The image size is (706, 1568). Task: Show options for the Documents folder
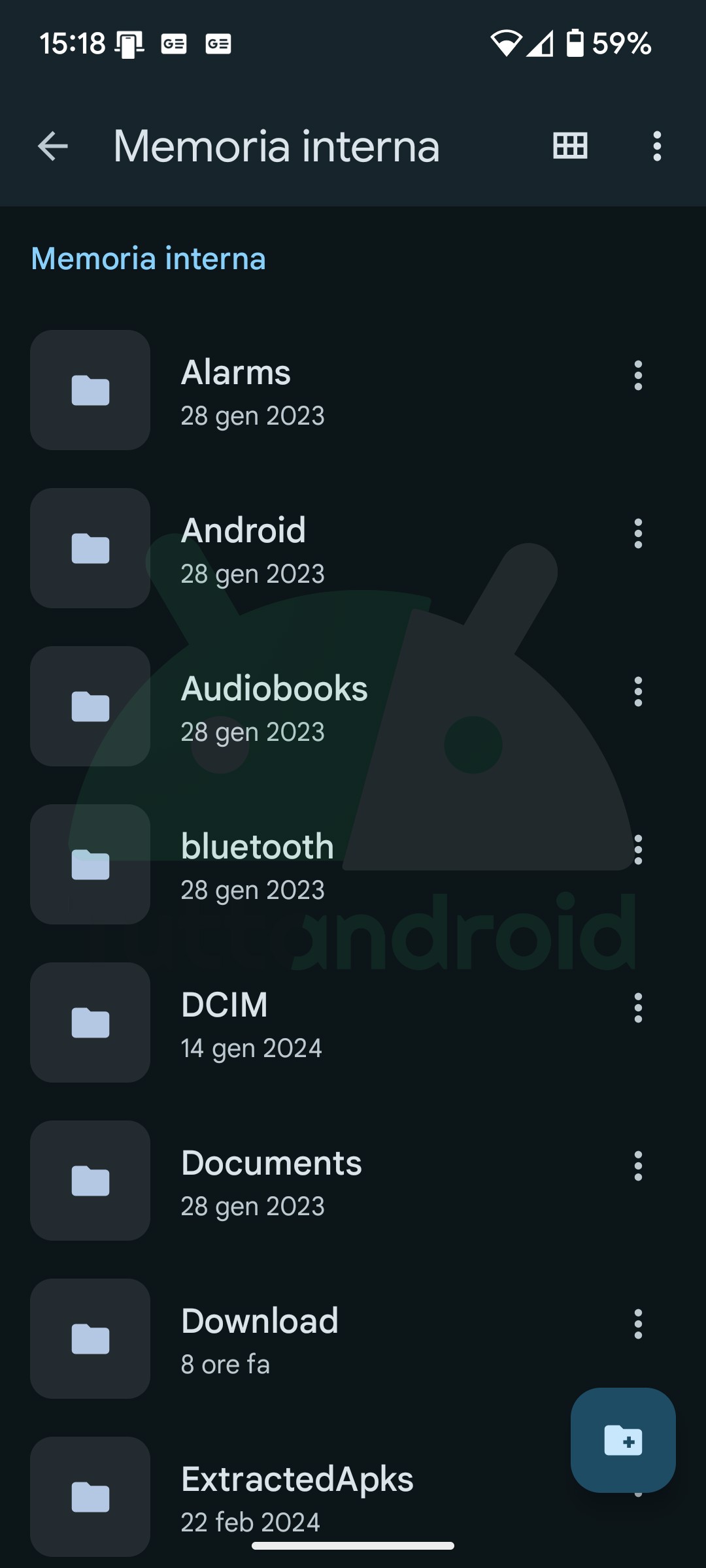pos(638,1166)
